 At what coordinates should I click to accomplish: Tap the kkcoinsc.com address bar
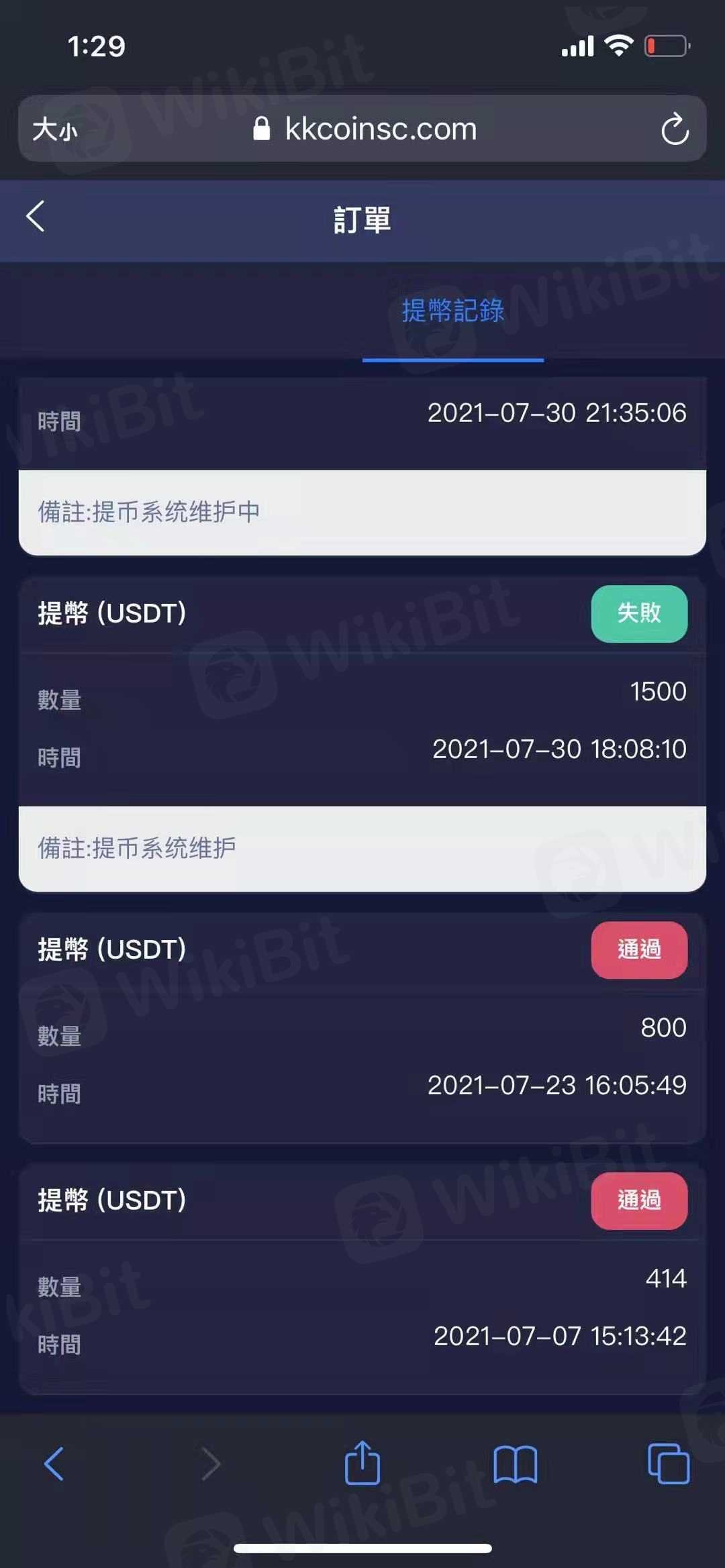[366, 129]
